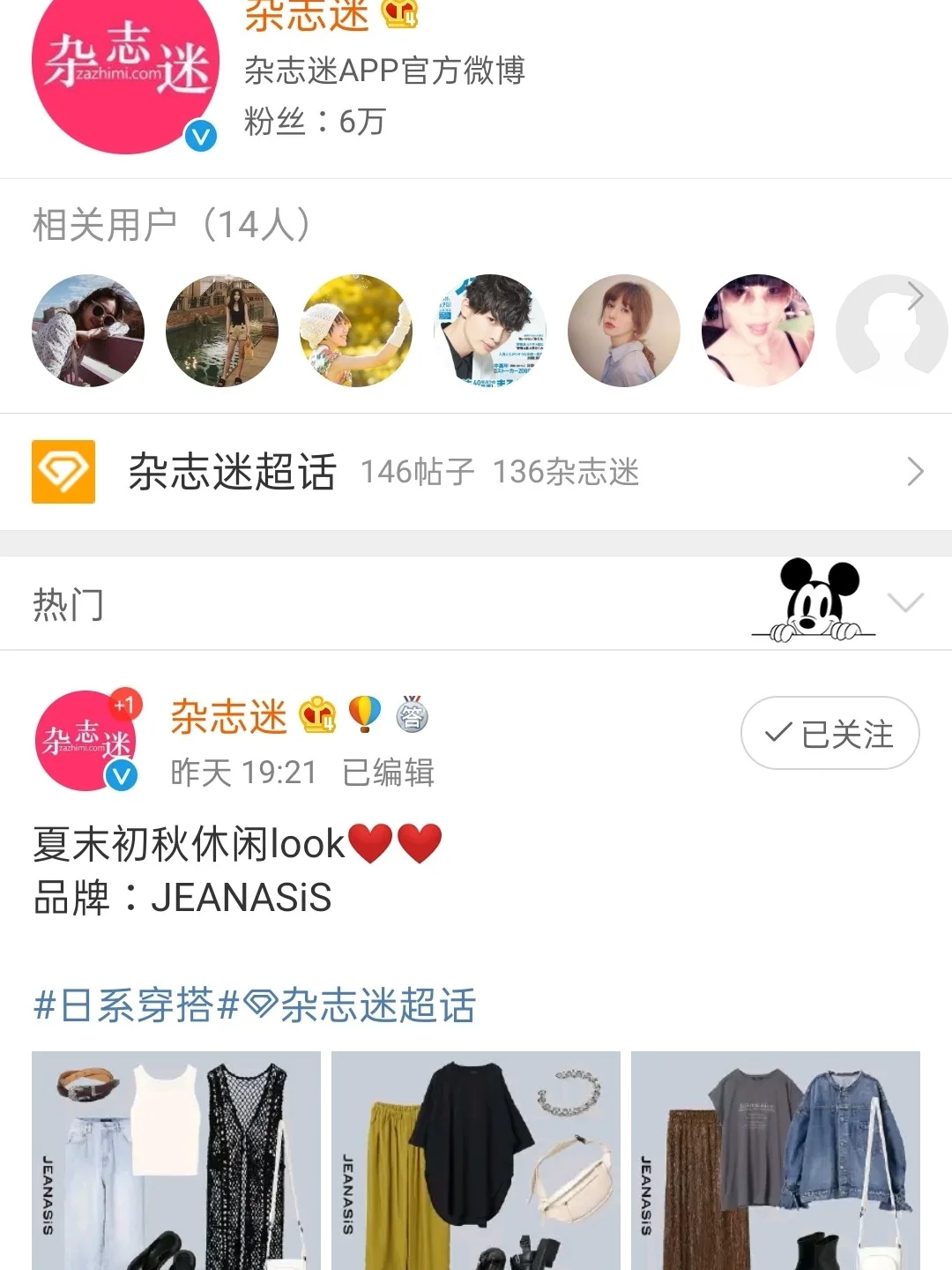Open the 杂志迷超话 super topic row

tap(476, 472)
